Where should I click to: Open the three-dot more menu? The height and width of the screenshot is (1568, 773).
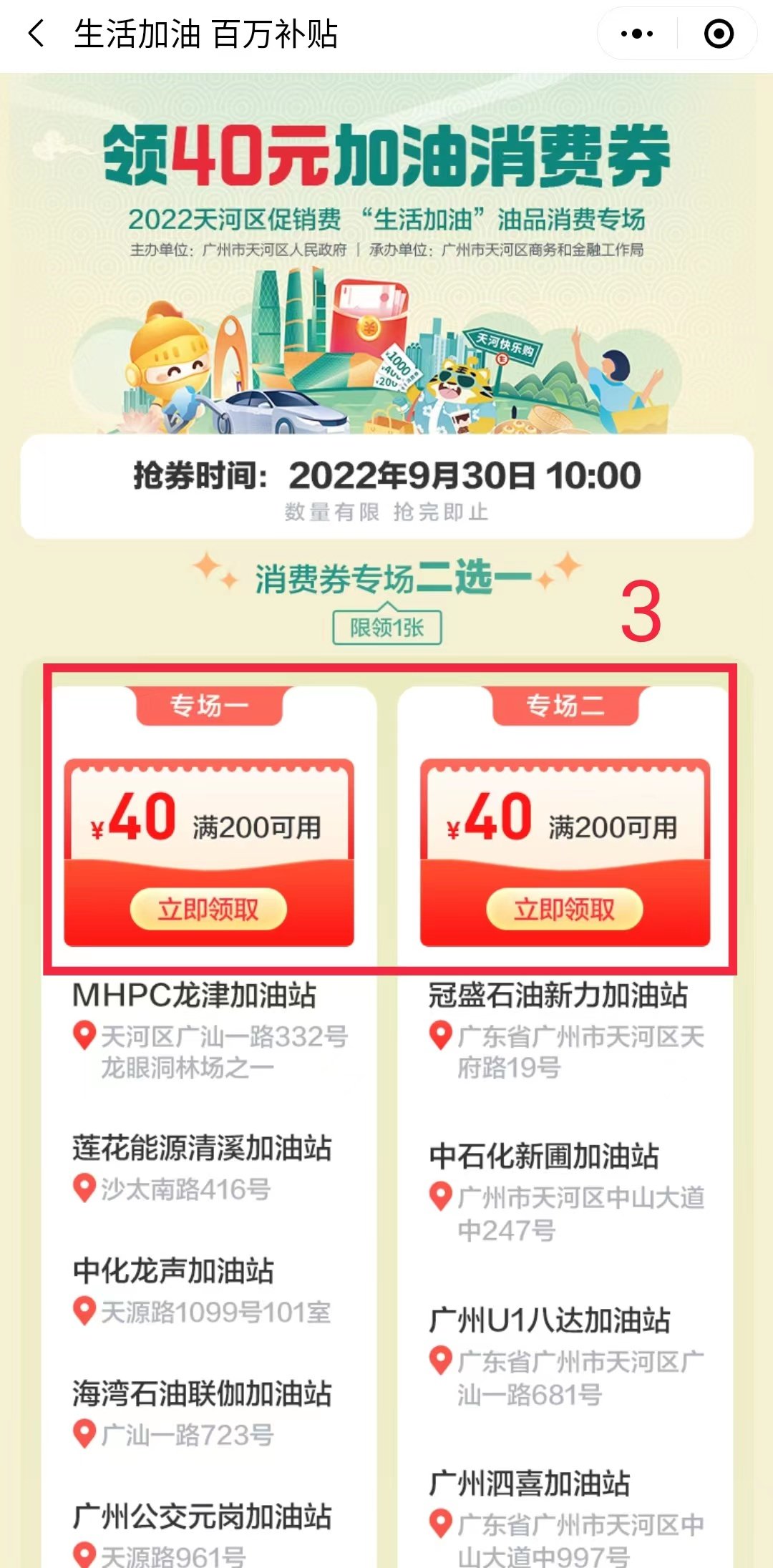click(636, 34)
